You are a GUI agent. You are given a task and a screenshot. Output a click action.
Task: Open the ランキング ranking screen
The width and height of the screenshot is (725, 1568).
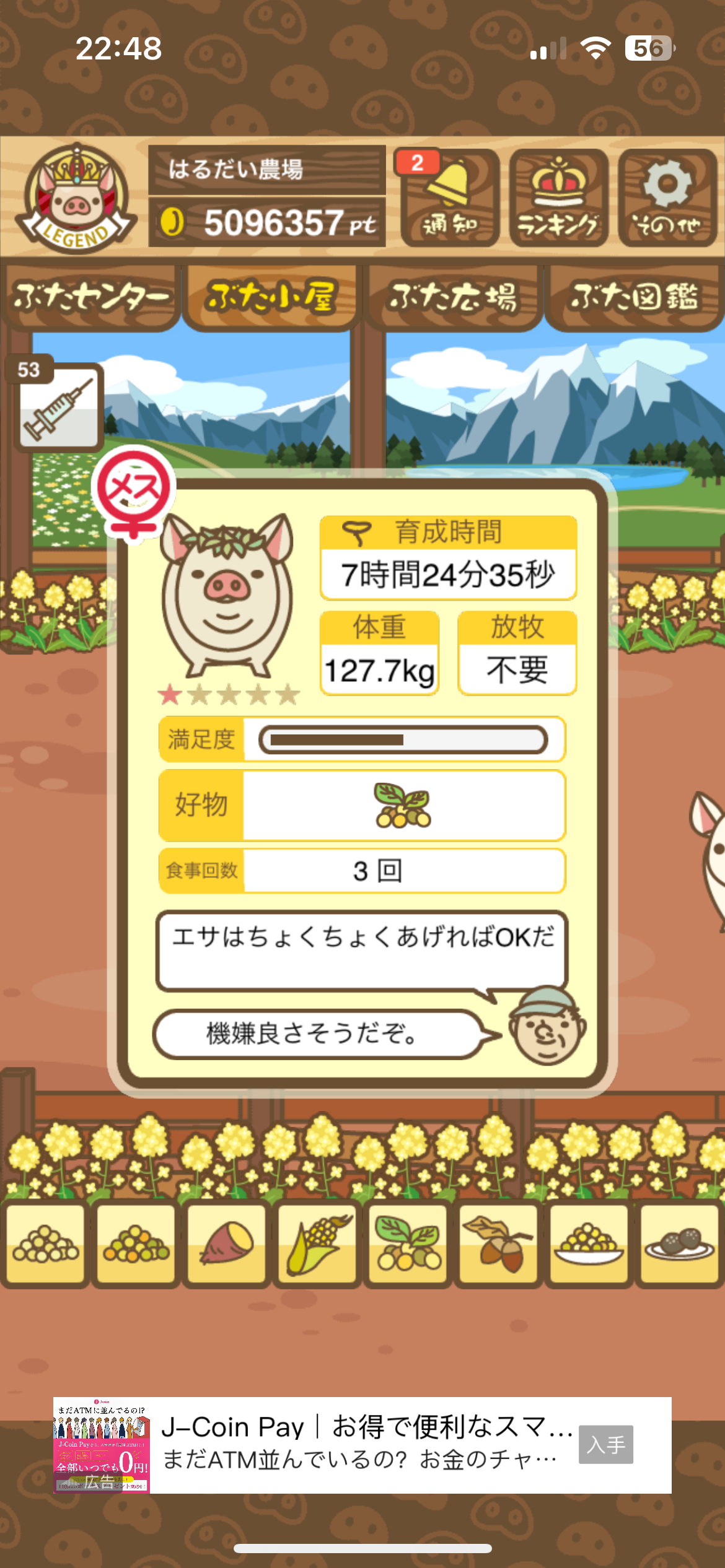click(x=558, y=198)
